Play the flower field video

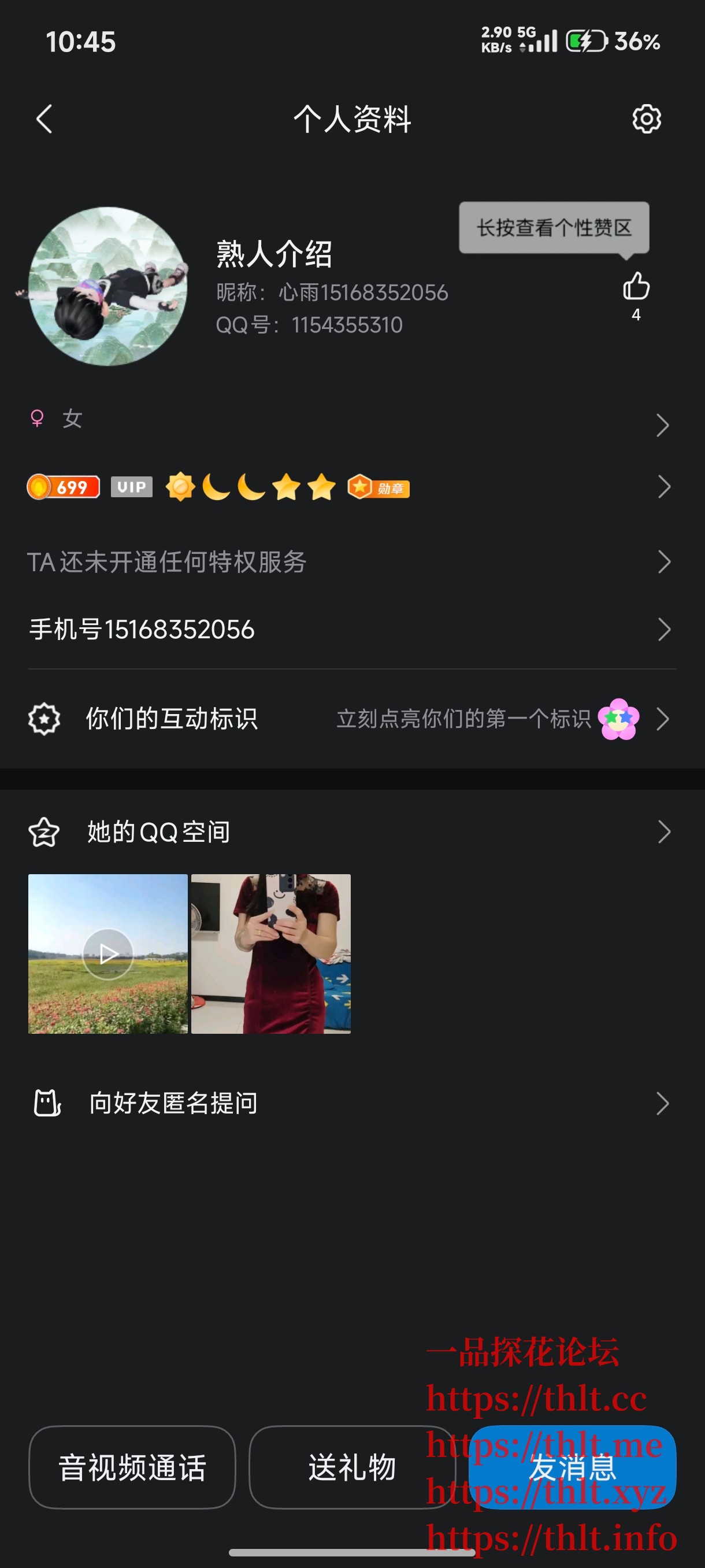pos(107,953)
